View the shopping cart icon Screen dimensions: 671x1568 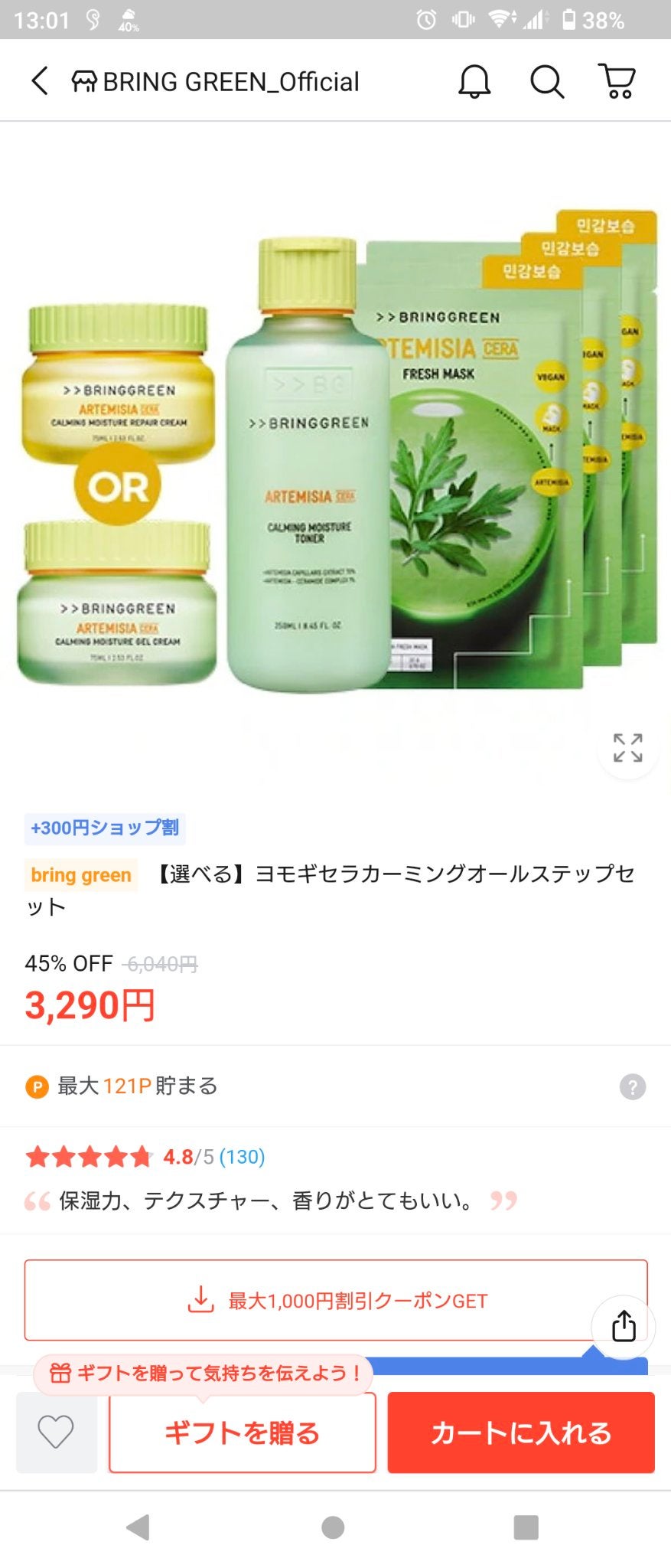[618, 81]
